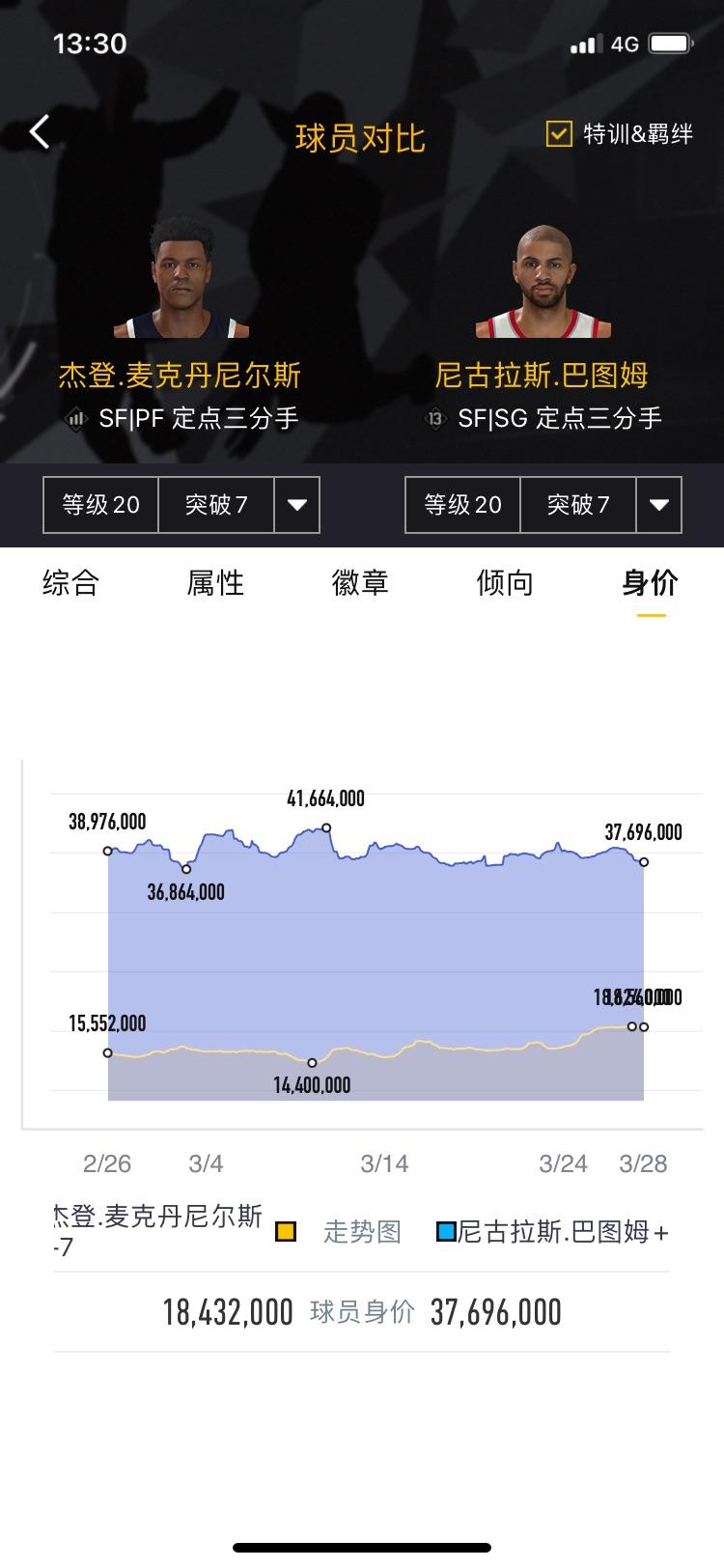
Task: Expand level dropdown for 尼古拉斯.巴图姆
Action: [659, 505]
